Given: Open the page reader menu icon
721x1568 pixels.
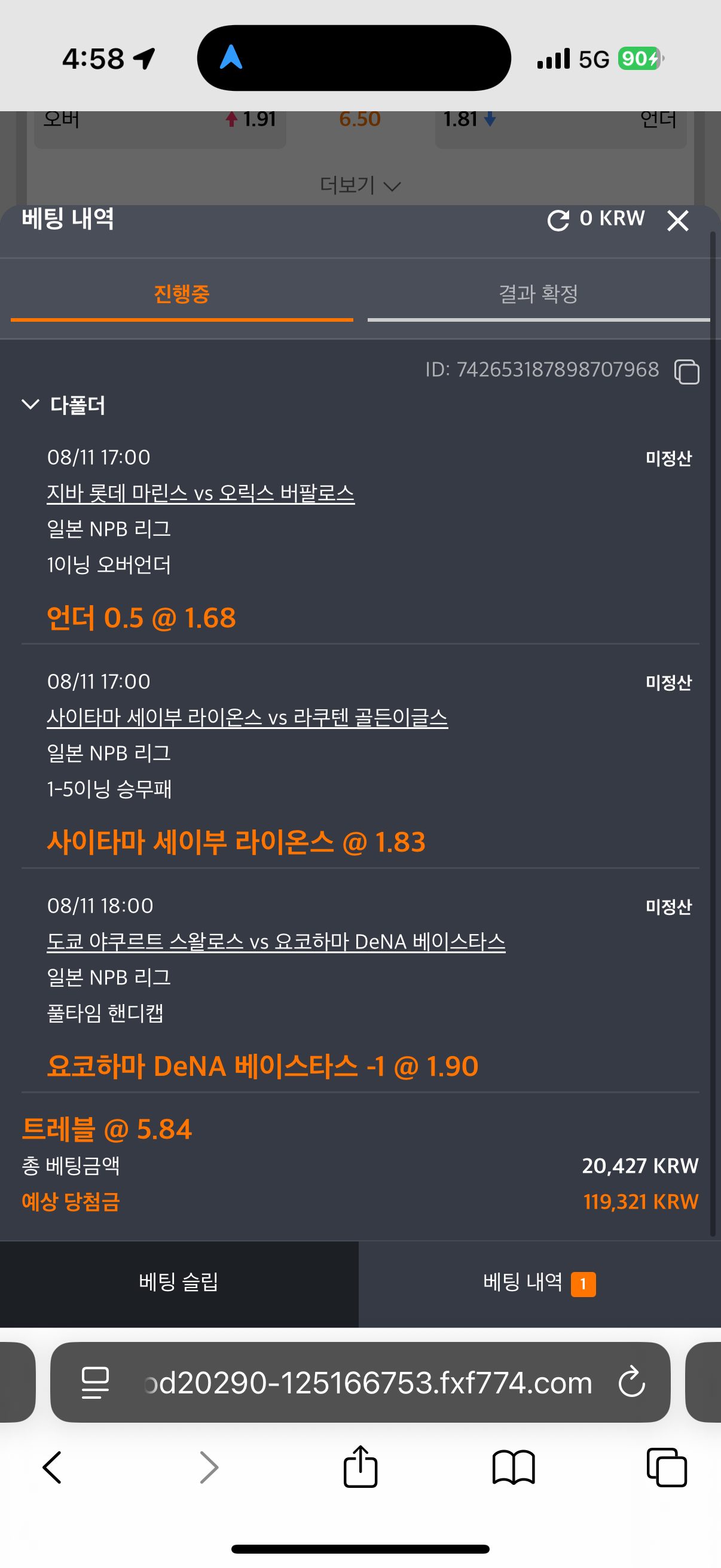Looking at the screenshot, I should pyautogui.click(x=96, y=1383).
